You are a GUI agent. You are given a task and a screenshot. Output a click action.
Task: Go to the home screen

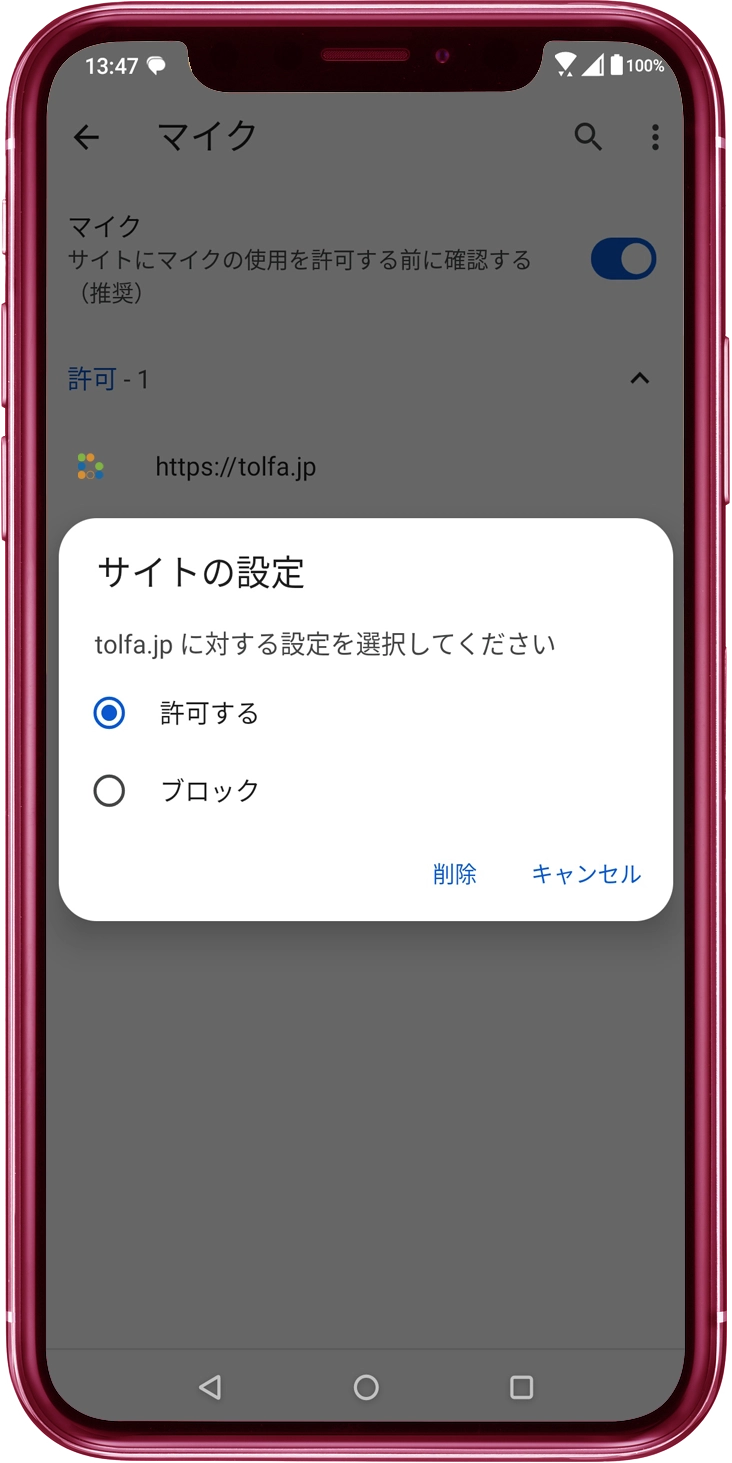(366, 1387)
